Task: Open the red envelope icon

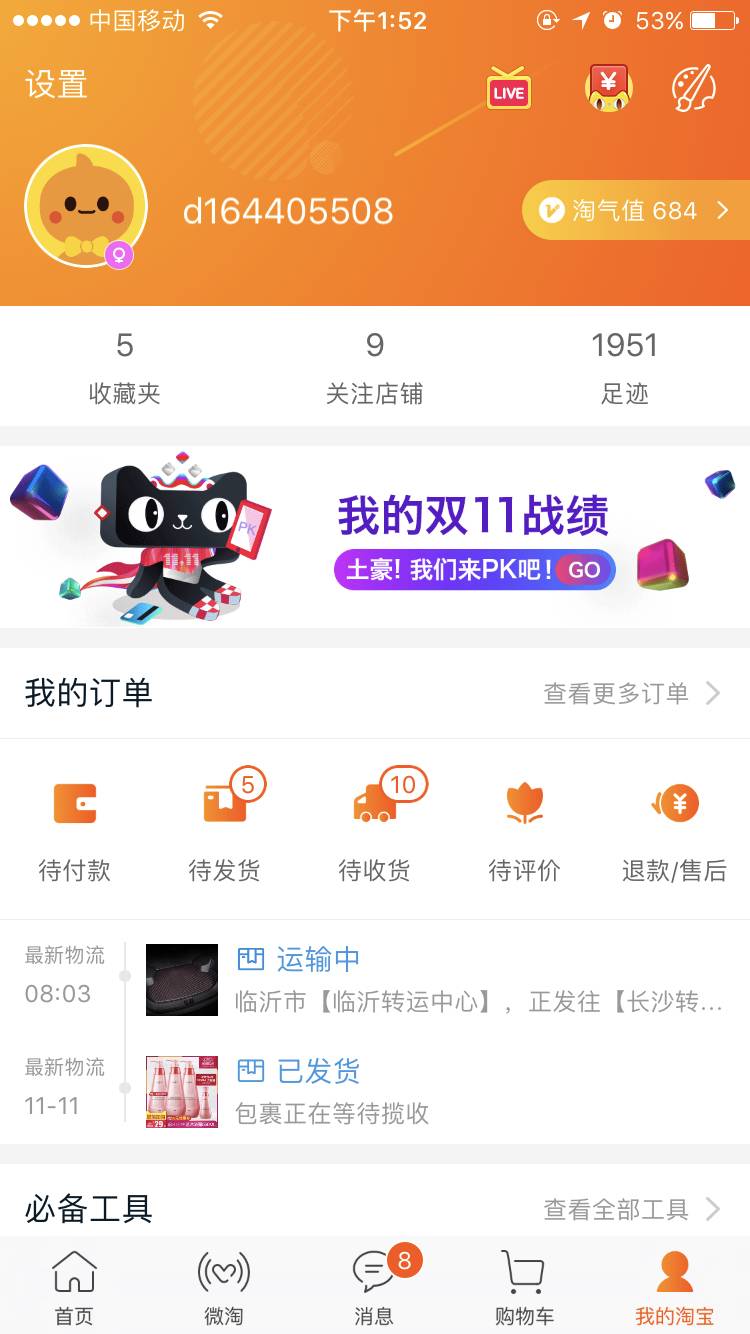Action: click(x=608, y=88)
